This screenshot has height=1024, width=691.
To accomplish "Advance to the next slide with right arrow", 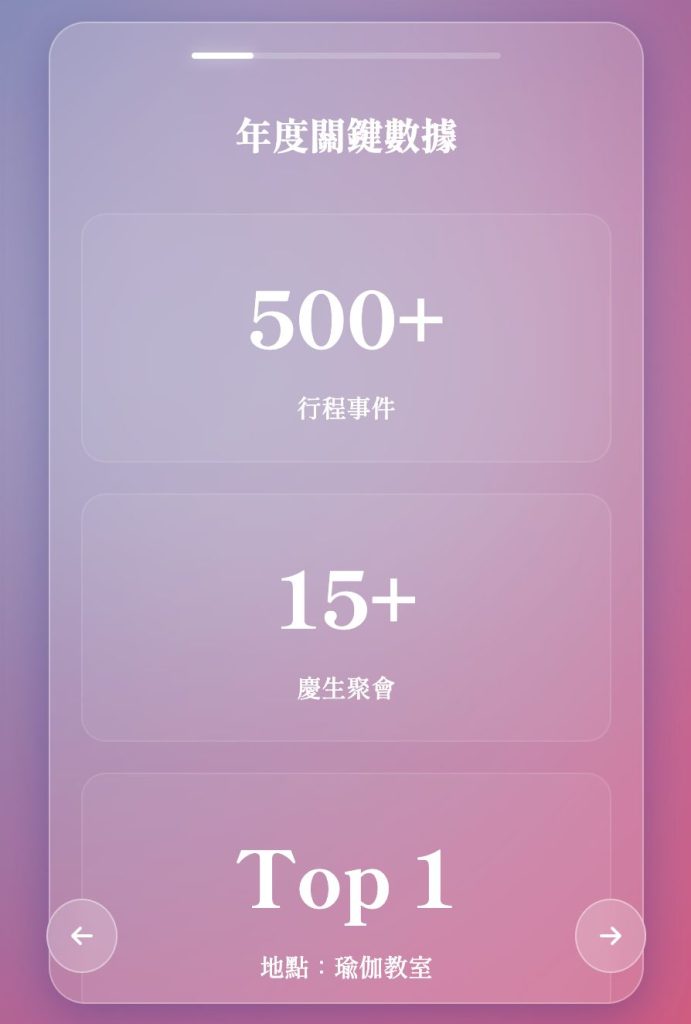I will click(610, 936).
